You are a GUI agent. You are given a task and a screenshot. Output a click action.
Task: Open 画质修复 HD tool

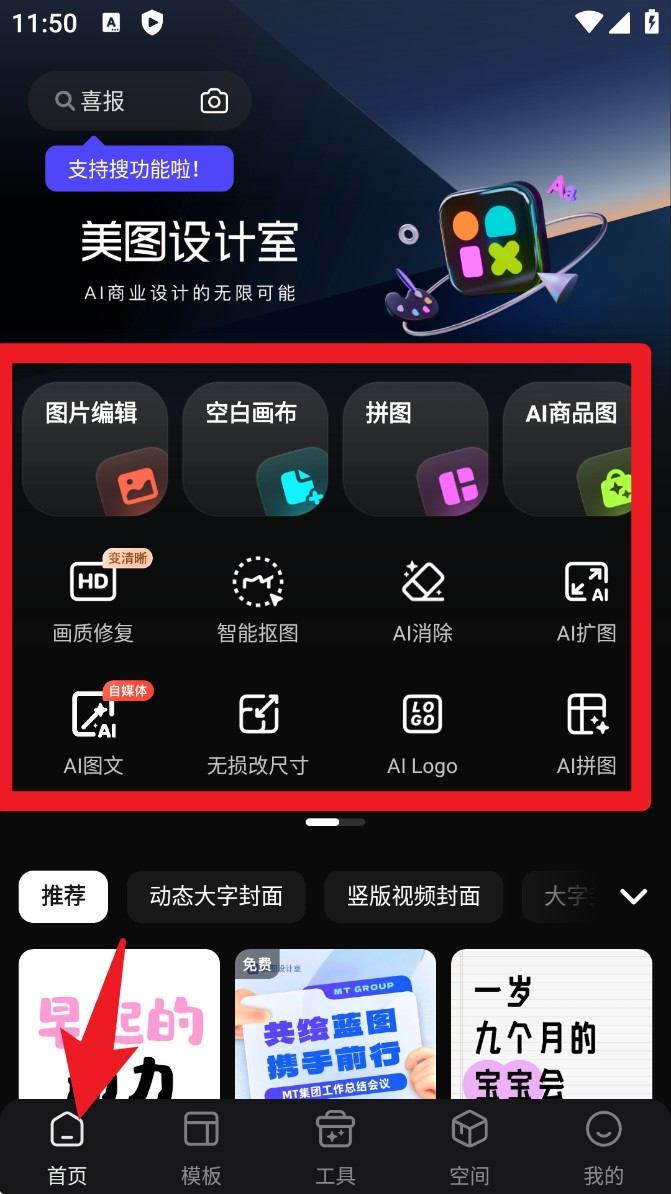click(93, 595)
